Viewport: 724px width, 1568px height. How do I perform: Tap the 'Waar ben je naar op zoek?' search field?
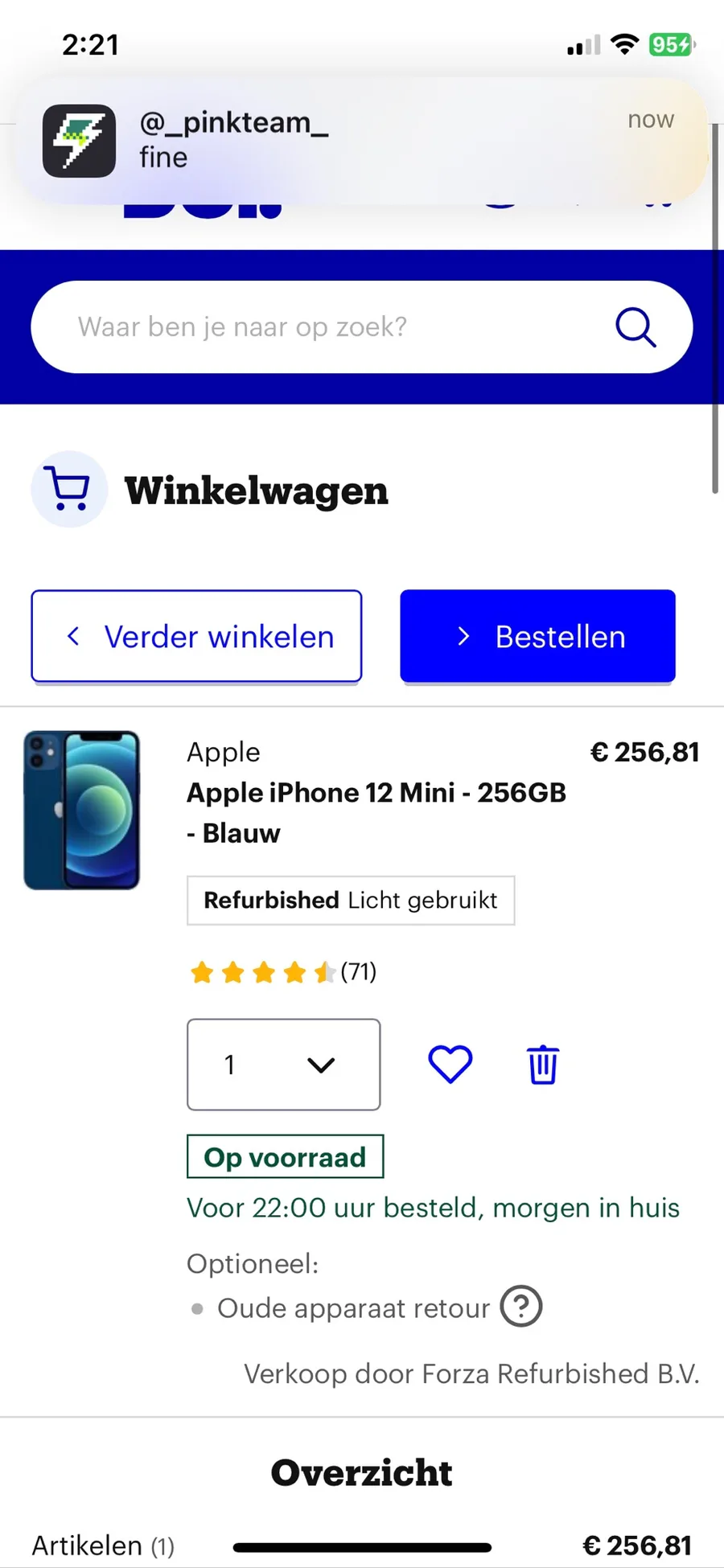click(322, 327)
